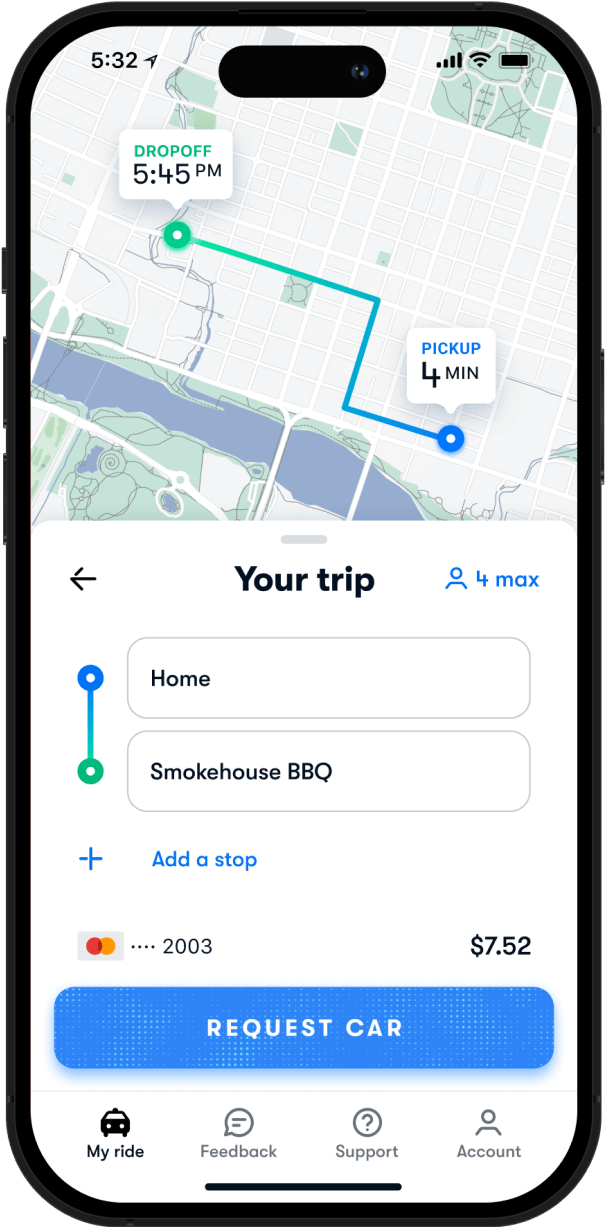The height and width of the screenshot is (1227, 606).
Task: Select the blue pickup pin on map
Action: click(451, 438)
